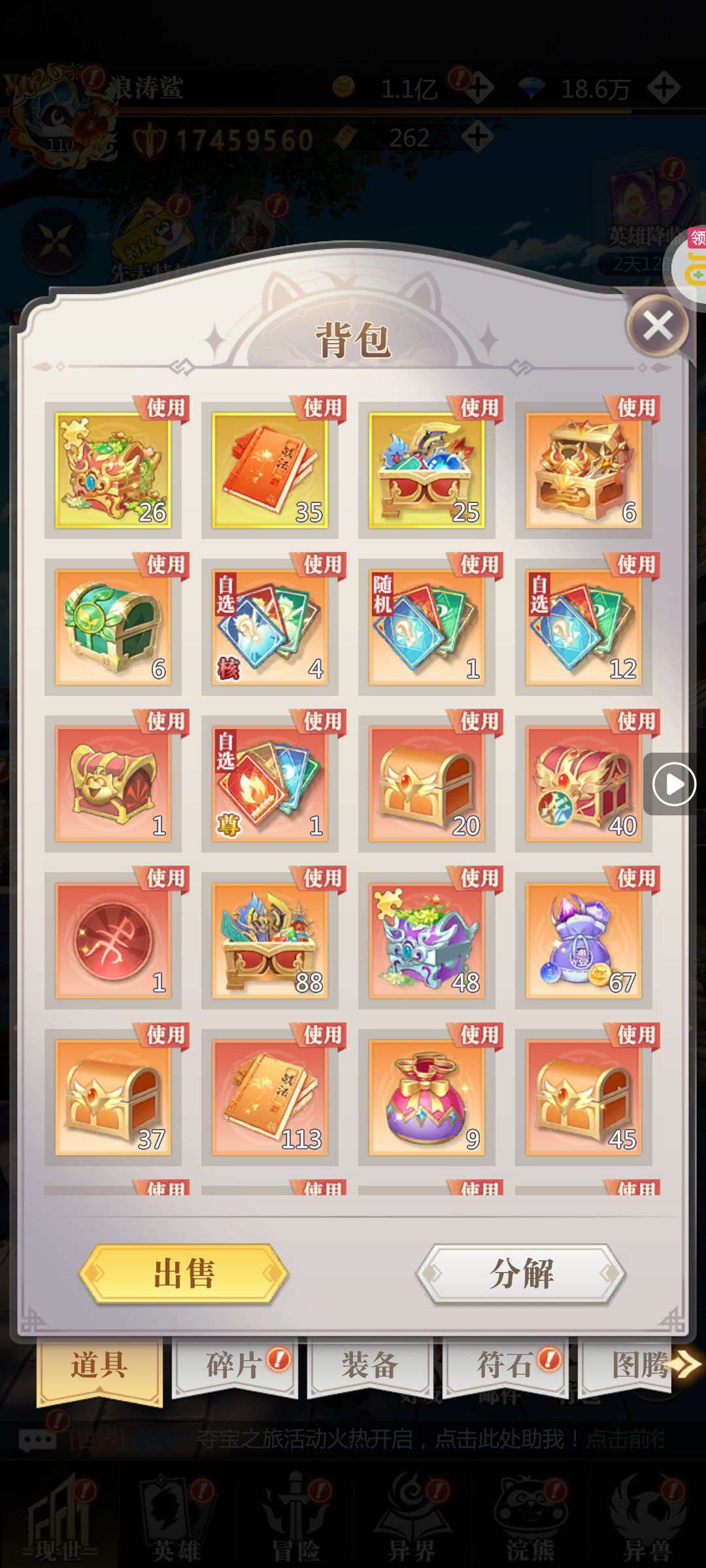The image size is (706, 1568).
Task: Select the pink lucky bag with 9
Action: [426, 1097]
